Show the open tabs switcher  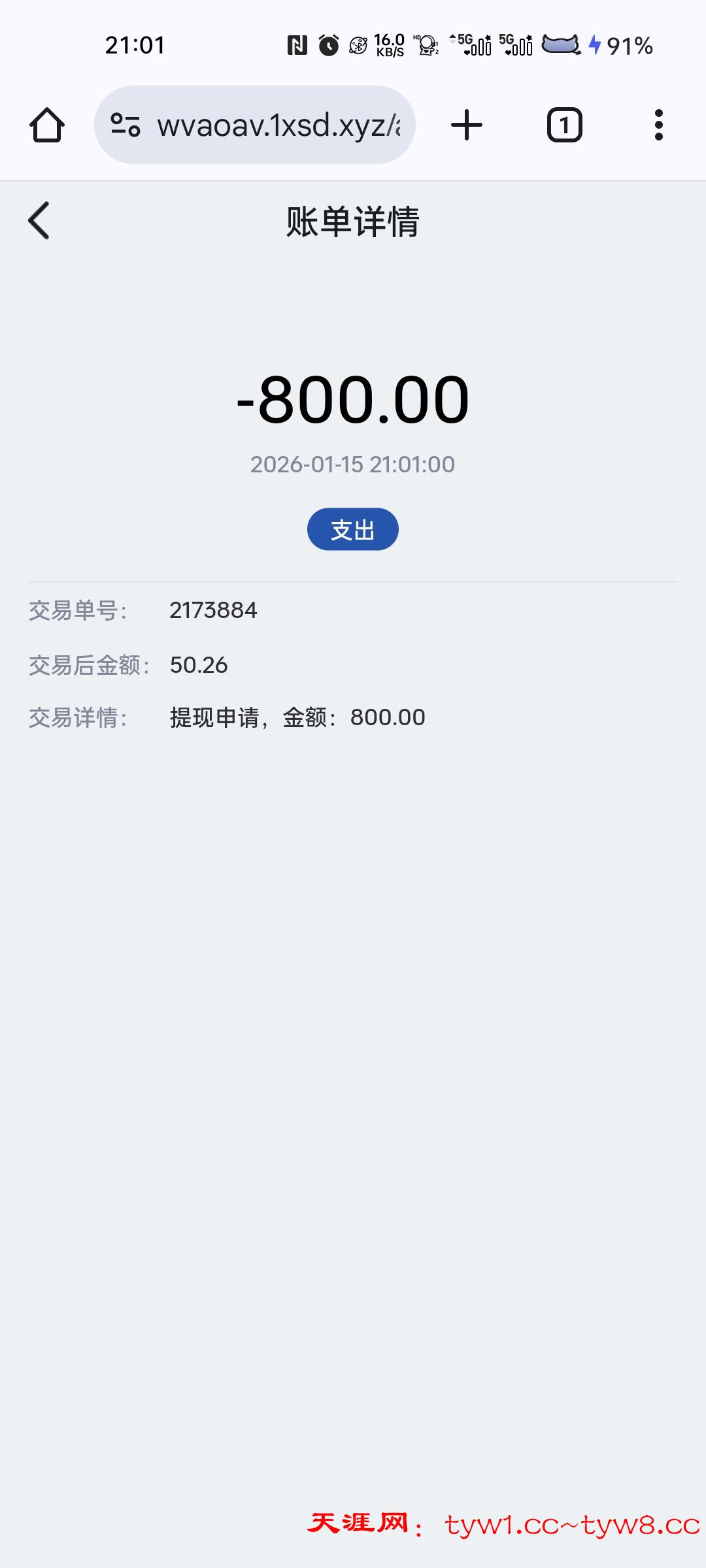564,125
